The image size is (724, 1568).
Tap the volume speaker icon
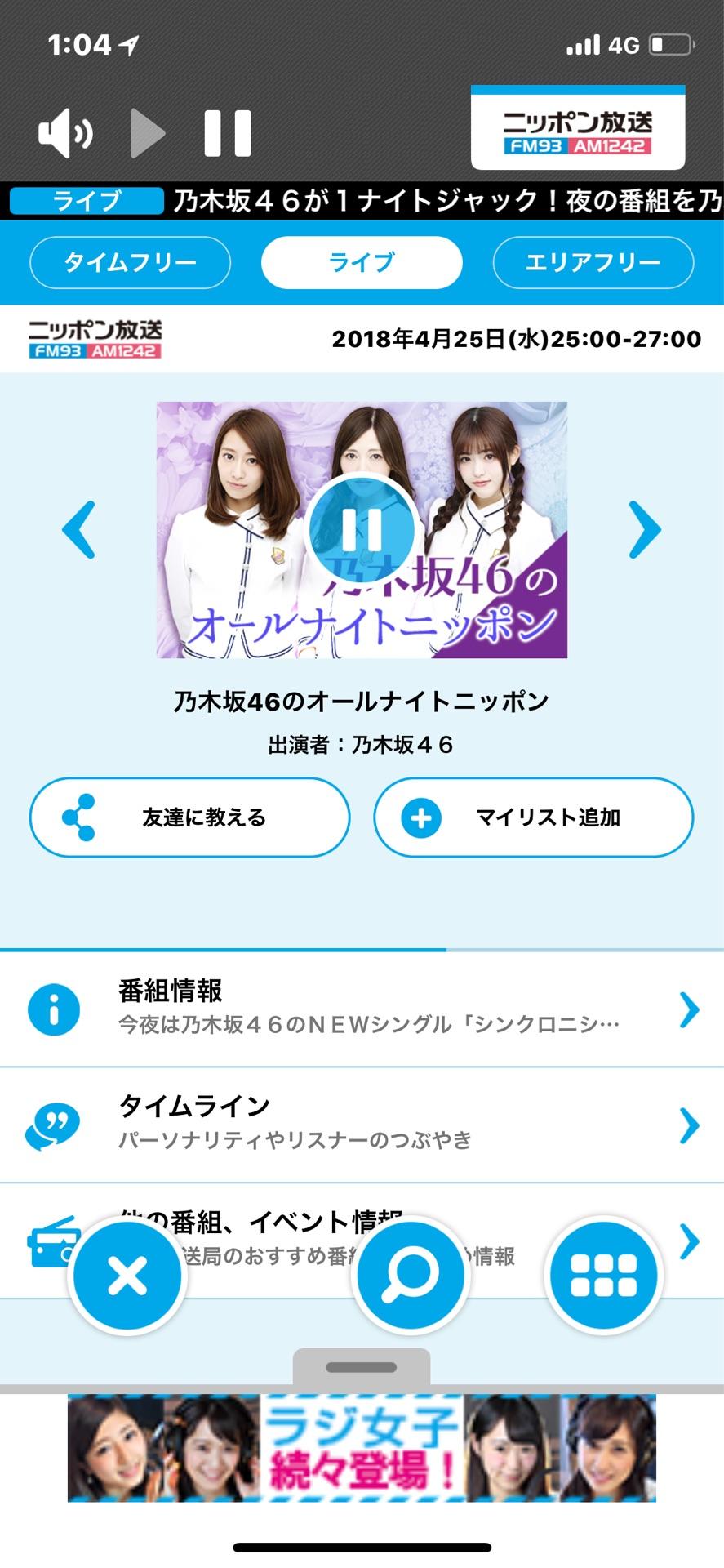coord(65,133)
